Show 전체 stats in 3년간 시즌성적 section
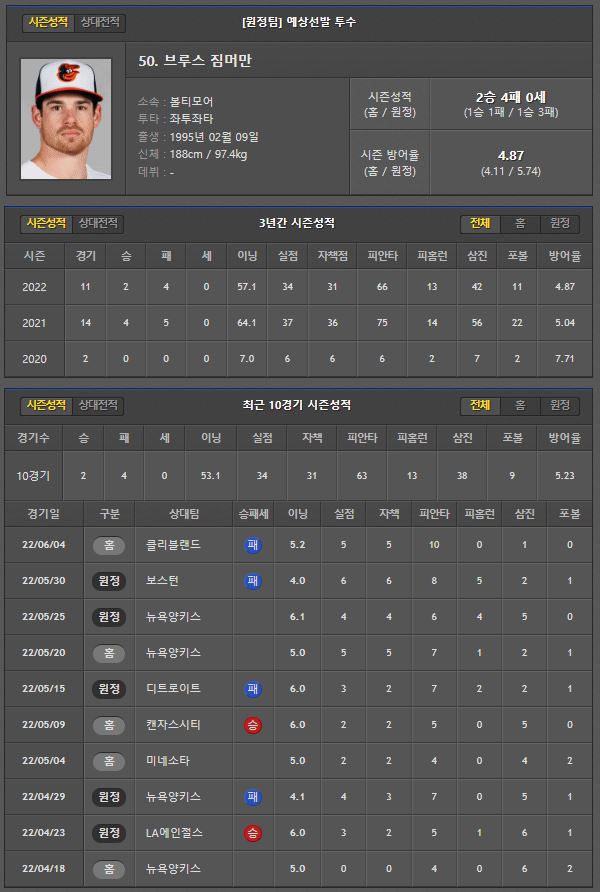The image size is (600, 892). (x=480, y=224)
